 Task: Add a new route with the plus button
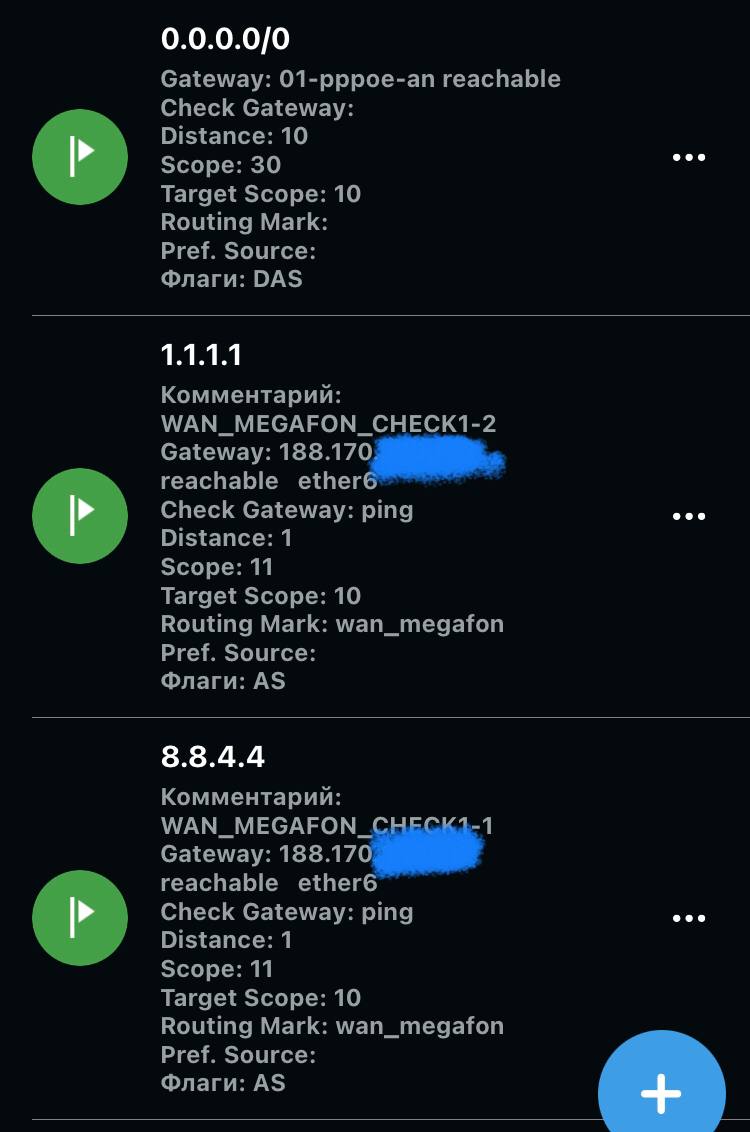(x=661, y=1093)
